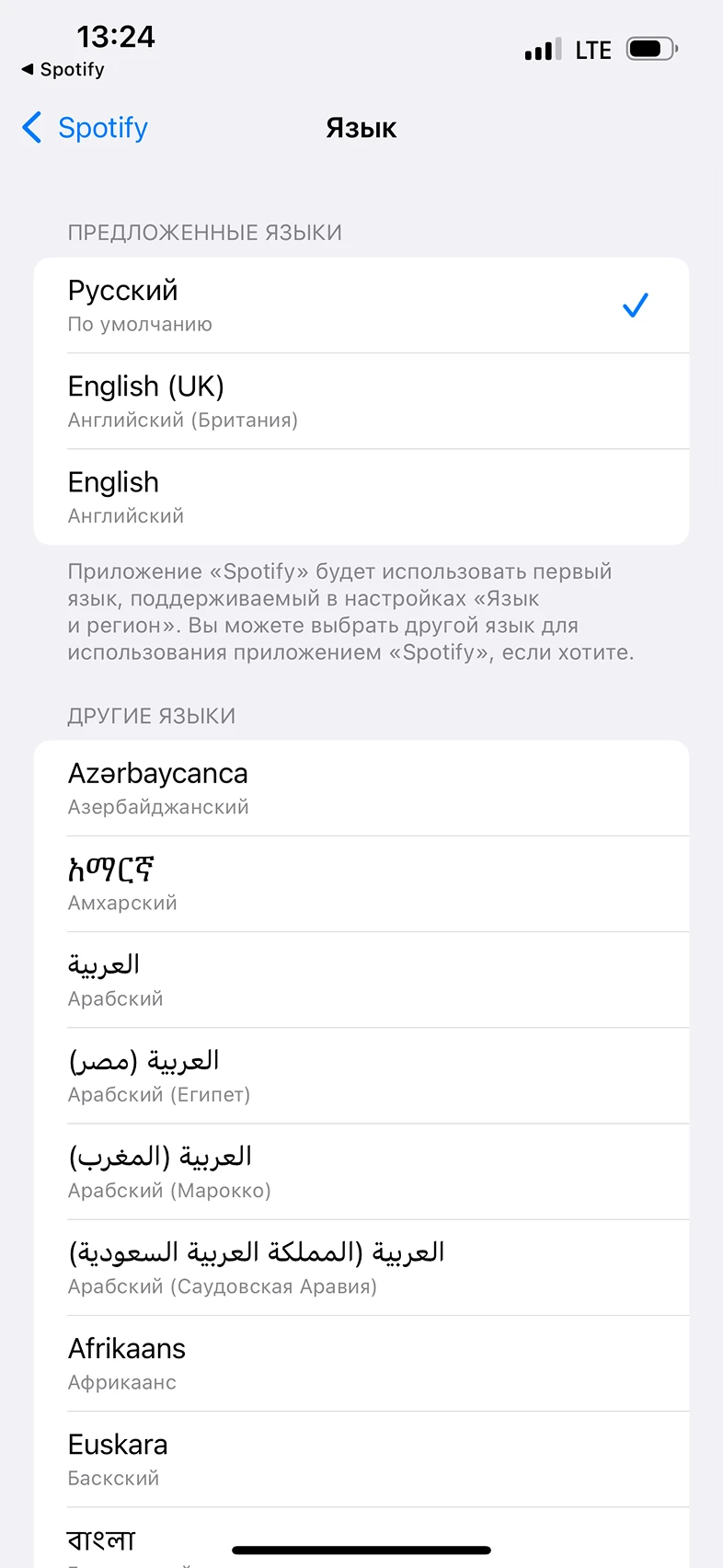Choose Арабский (Марокко) language
Image resolution: width=723 pixels, height=1568 pixels.
pos(361,1171)
